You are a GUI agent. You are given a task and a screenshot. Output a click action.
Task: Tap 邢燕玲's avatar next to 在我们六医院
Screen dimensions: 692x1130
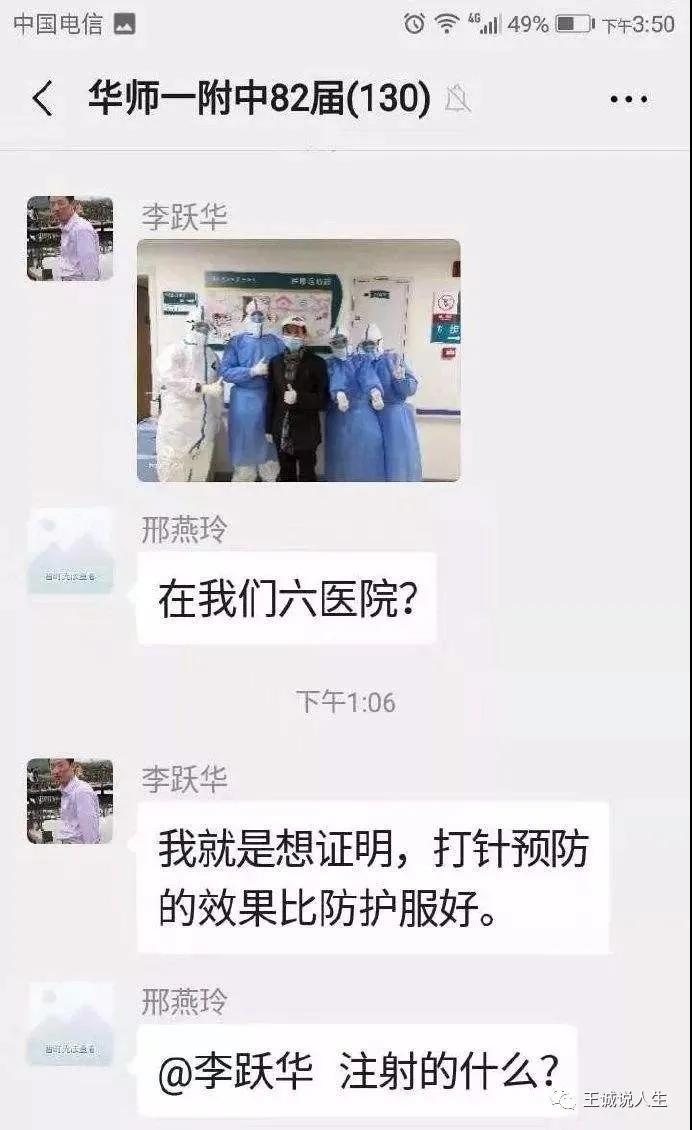point(69,552)
